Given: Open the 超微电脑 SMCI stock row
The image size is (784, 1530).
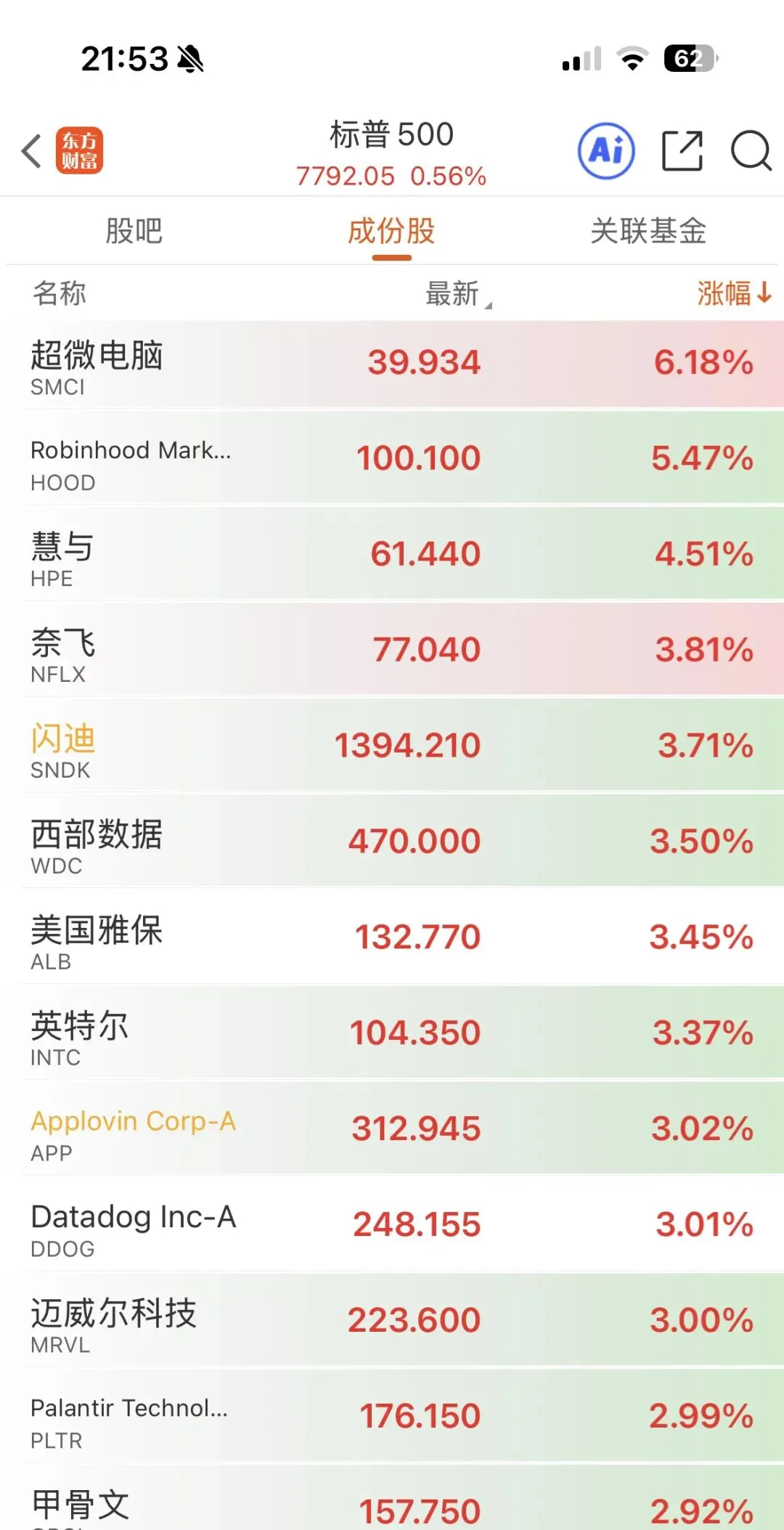Looking at the screenshot, I should pyautogui.click(x=392, y=364).
